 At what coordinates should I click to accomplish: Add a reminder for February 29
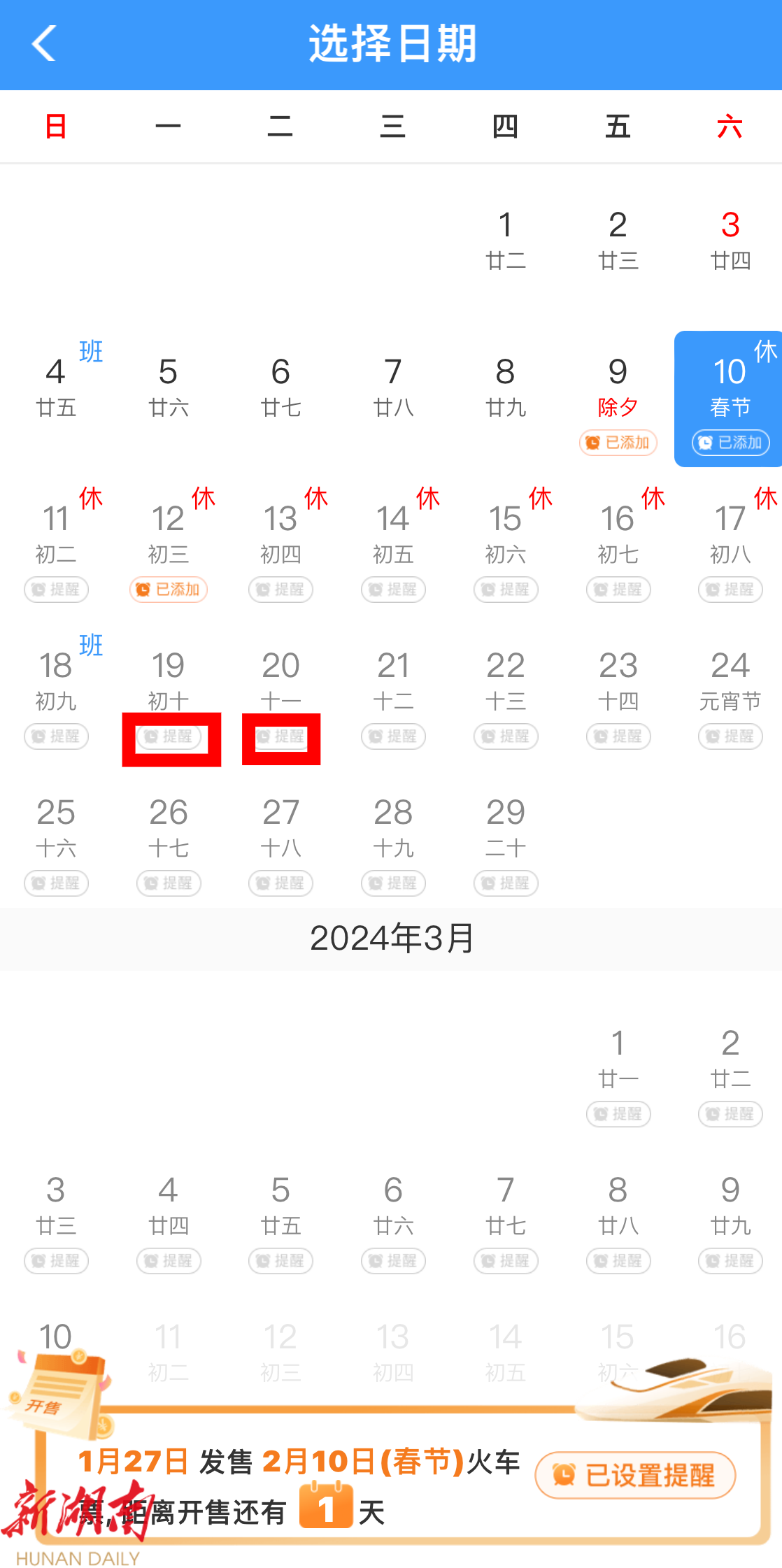click(x=506, y=883)
